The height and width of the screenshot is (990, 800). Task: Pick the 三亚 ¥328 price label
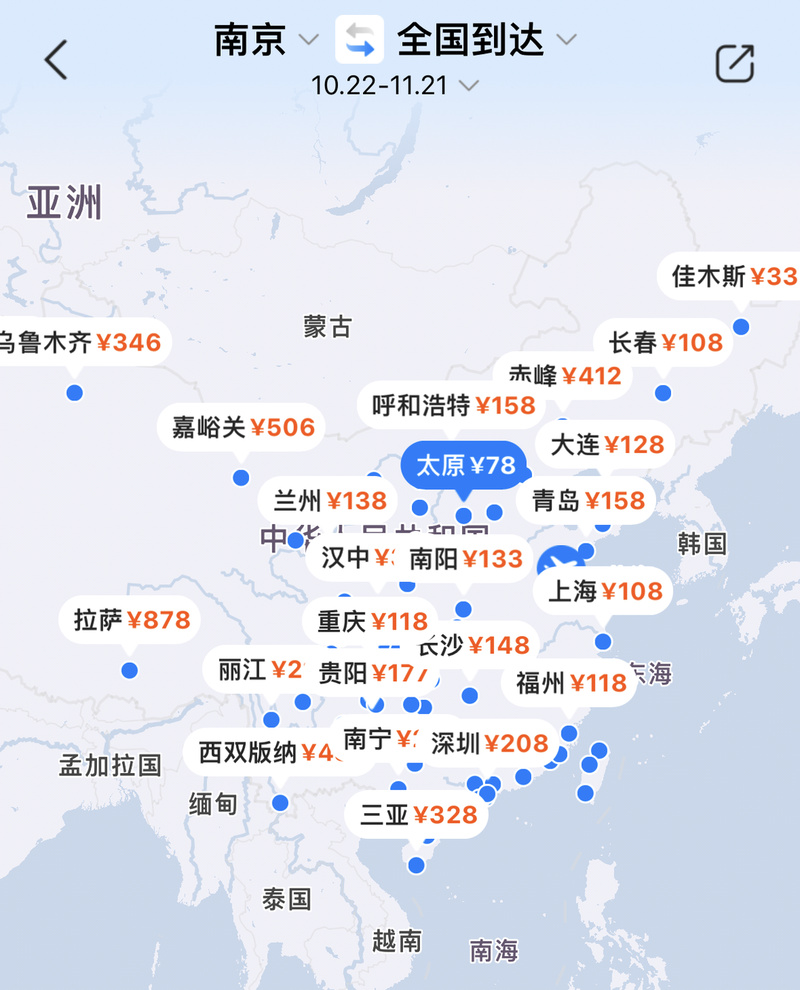[x=418, y=816]
